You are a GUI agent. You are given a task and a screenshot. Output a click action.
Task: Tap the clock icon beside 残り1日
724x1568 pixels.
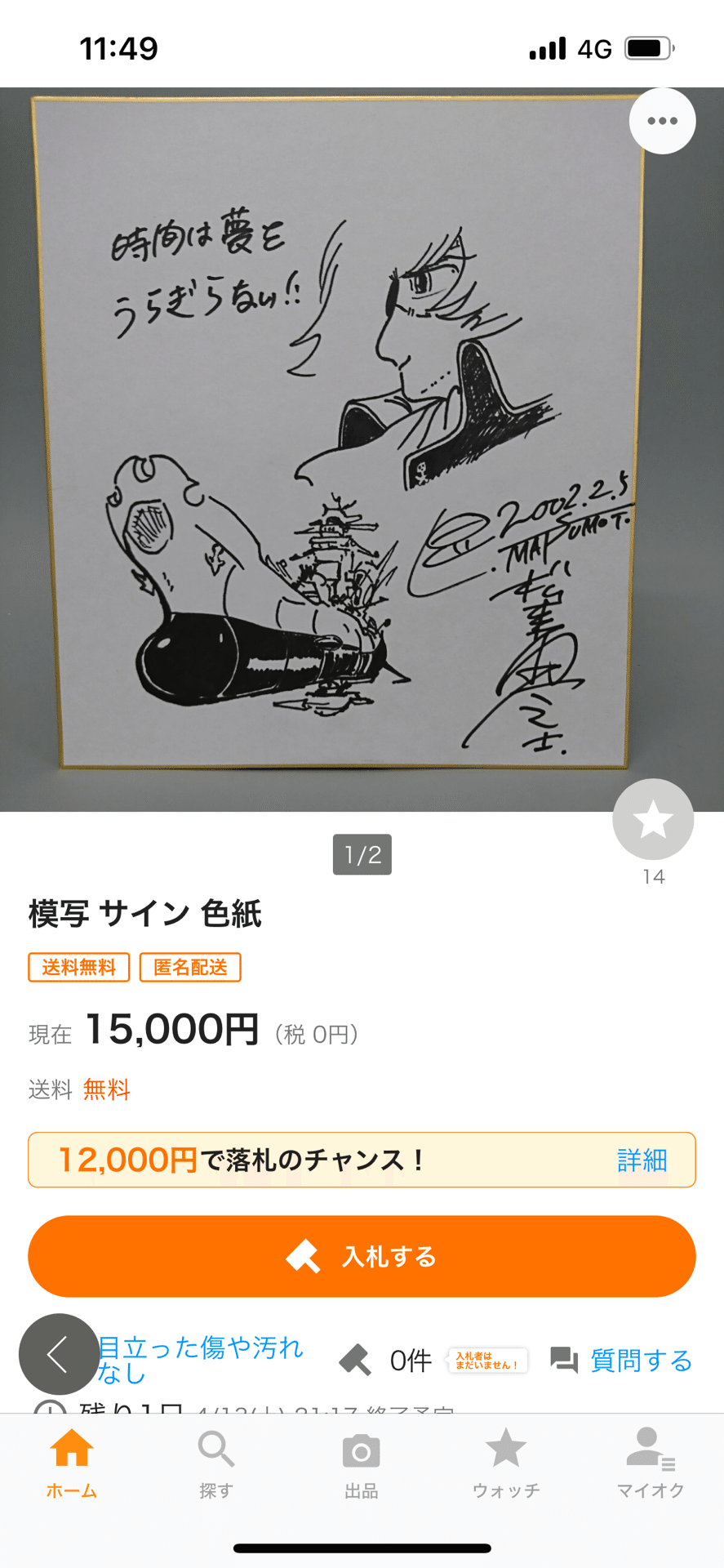[x=49, y=1409]
